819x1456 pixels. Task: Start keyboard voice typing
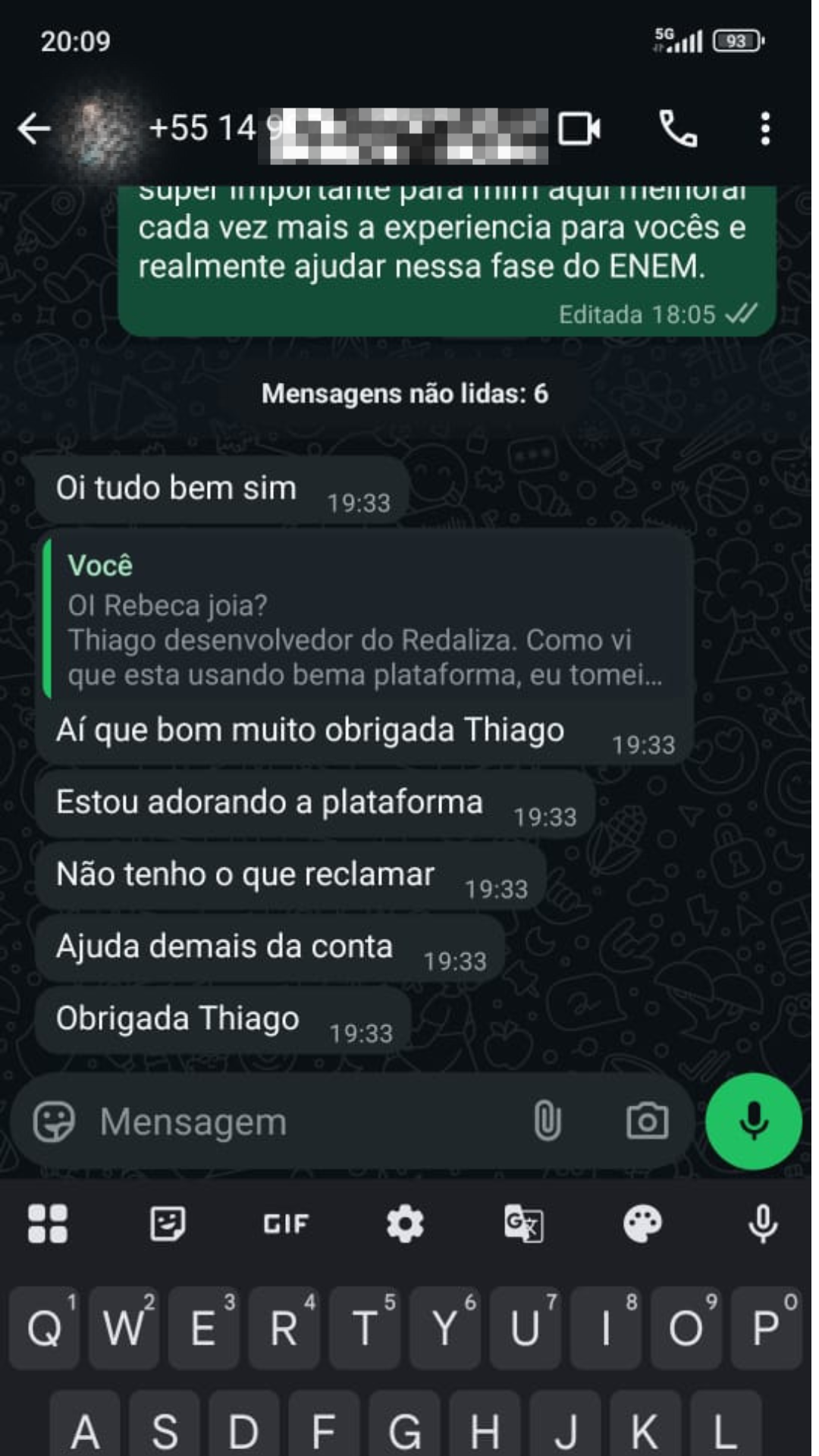click(763, 1224)
